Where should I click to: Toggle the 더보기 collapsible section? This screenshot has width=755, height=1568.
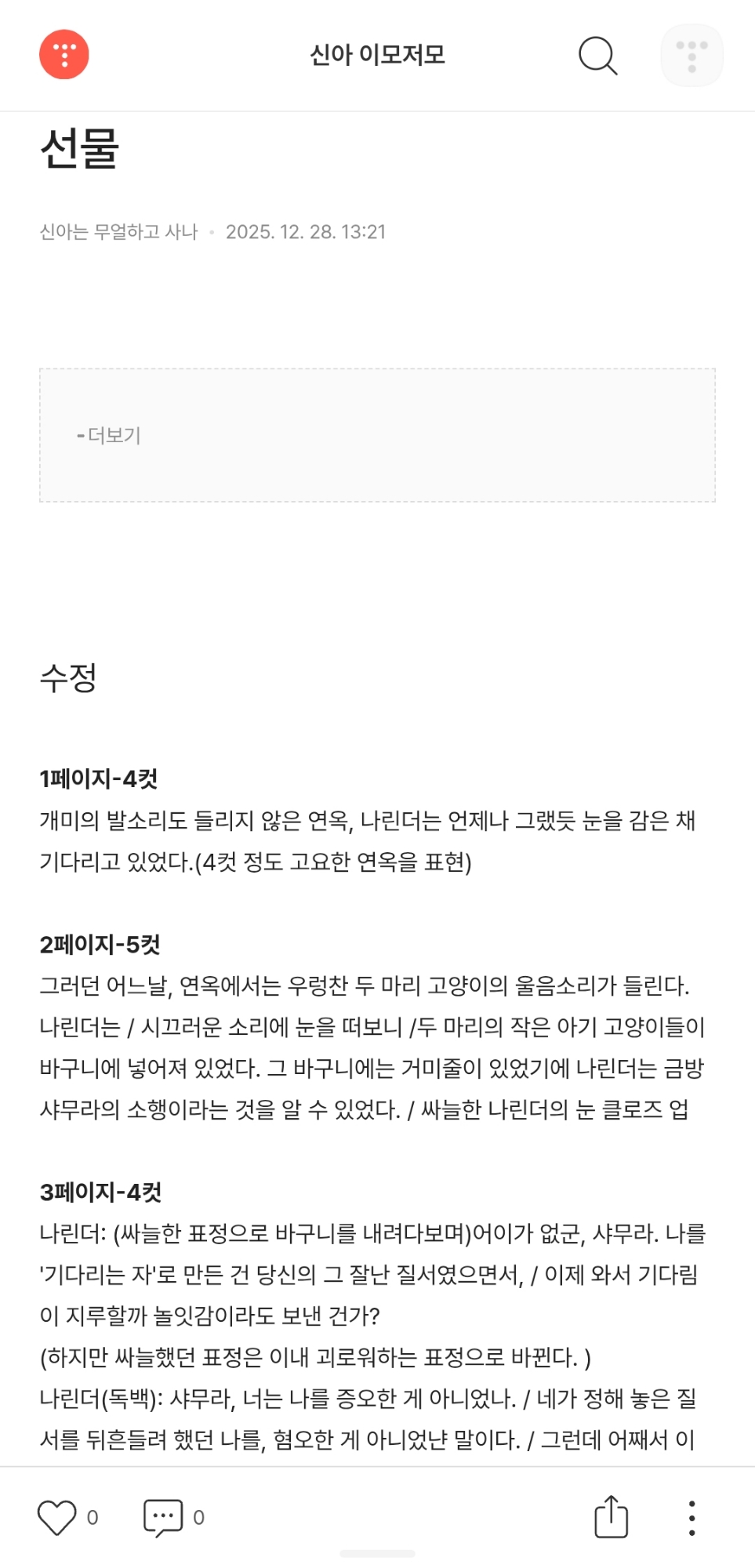click(110, 435)
